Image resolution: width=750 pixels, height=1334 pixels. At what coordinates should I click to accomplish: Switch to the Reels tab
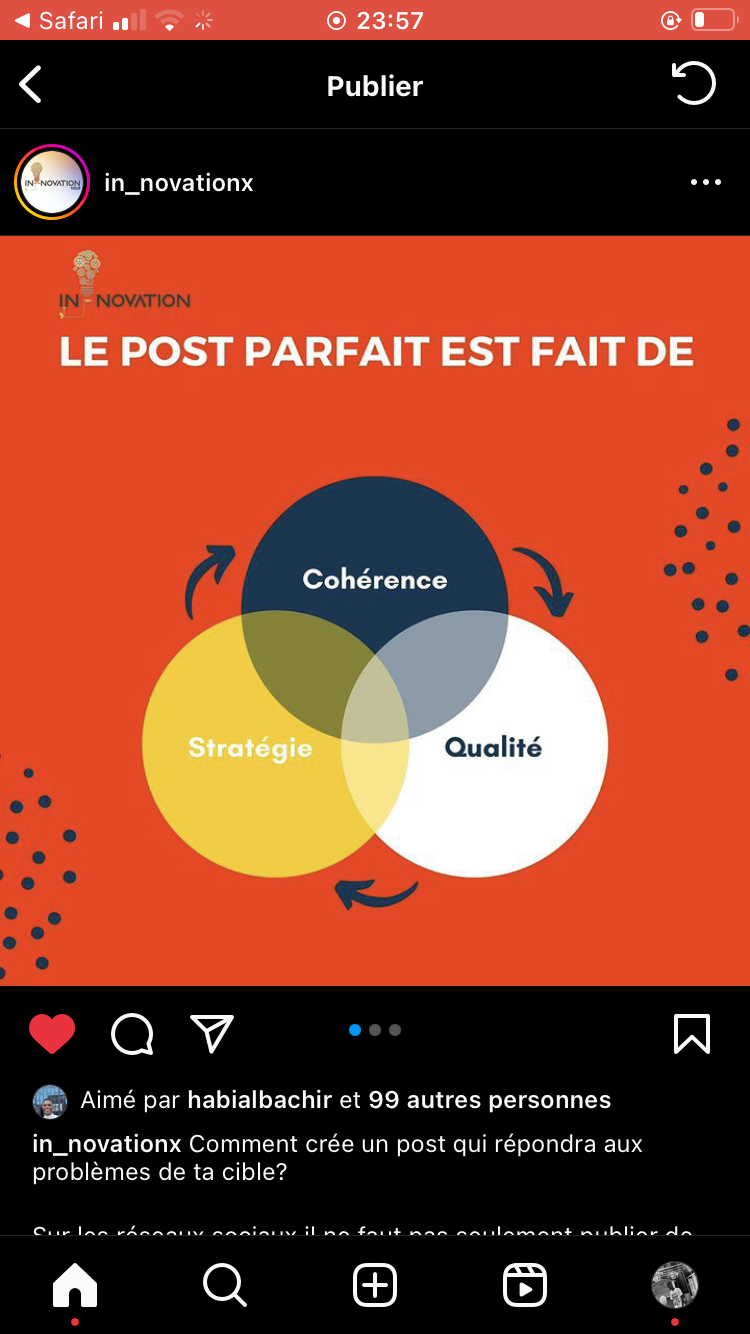pyautogui.click(x=525, y=1284)
